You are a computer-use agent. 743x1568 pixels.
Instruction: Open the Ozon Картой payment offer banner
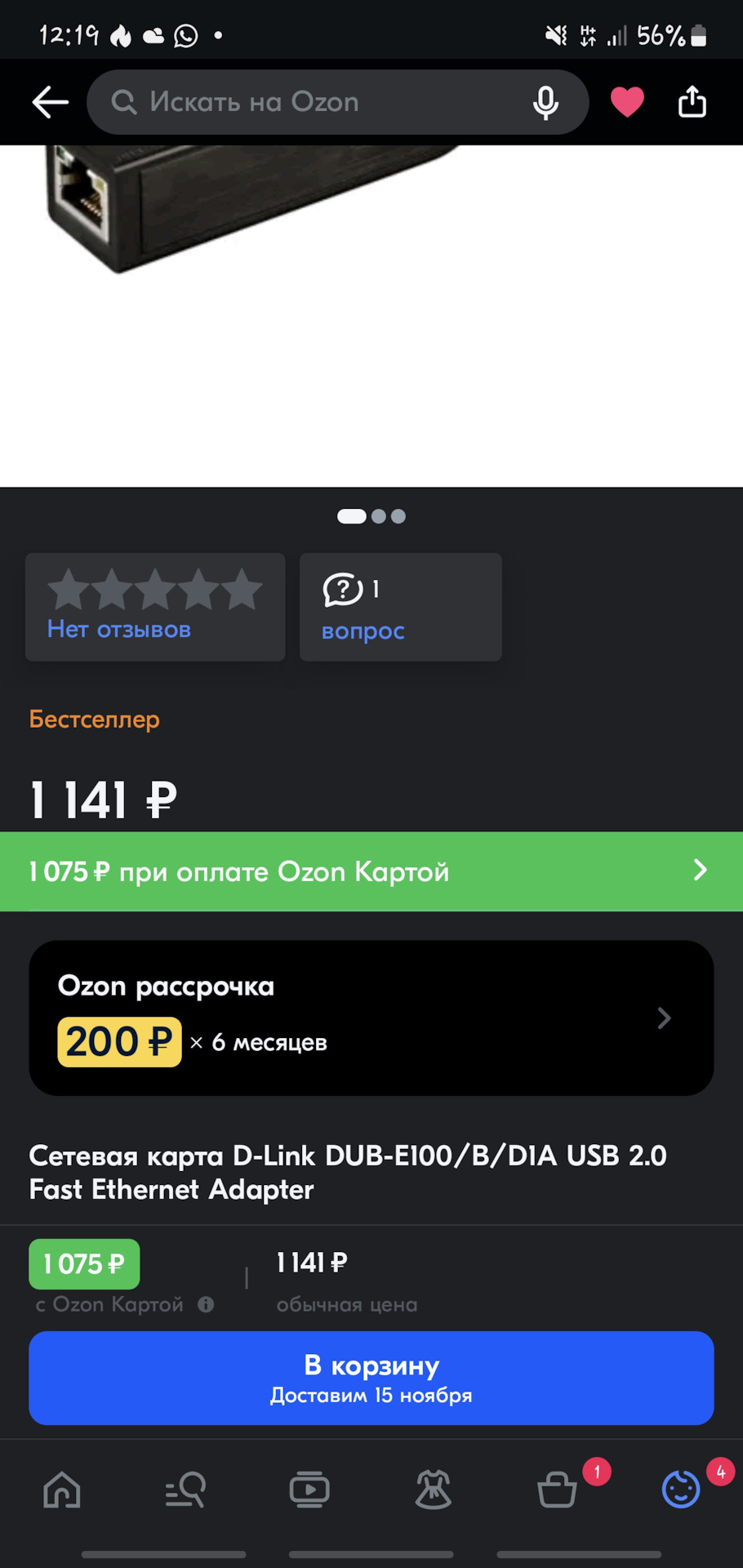371,871
